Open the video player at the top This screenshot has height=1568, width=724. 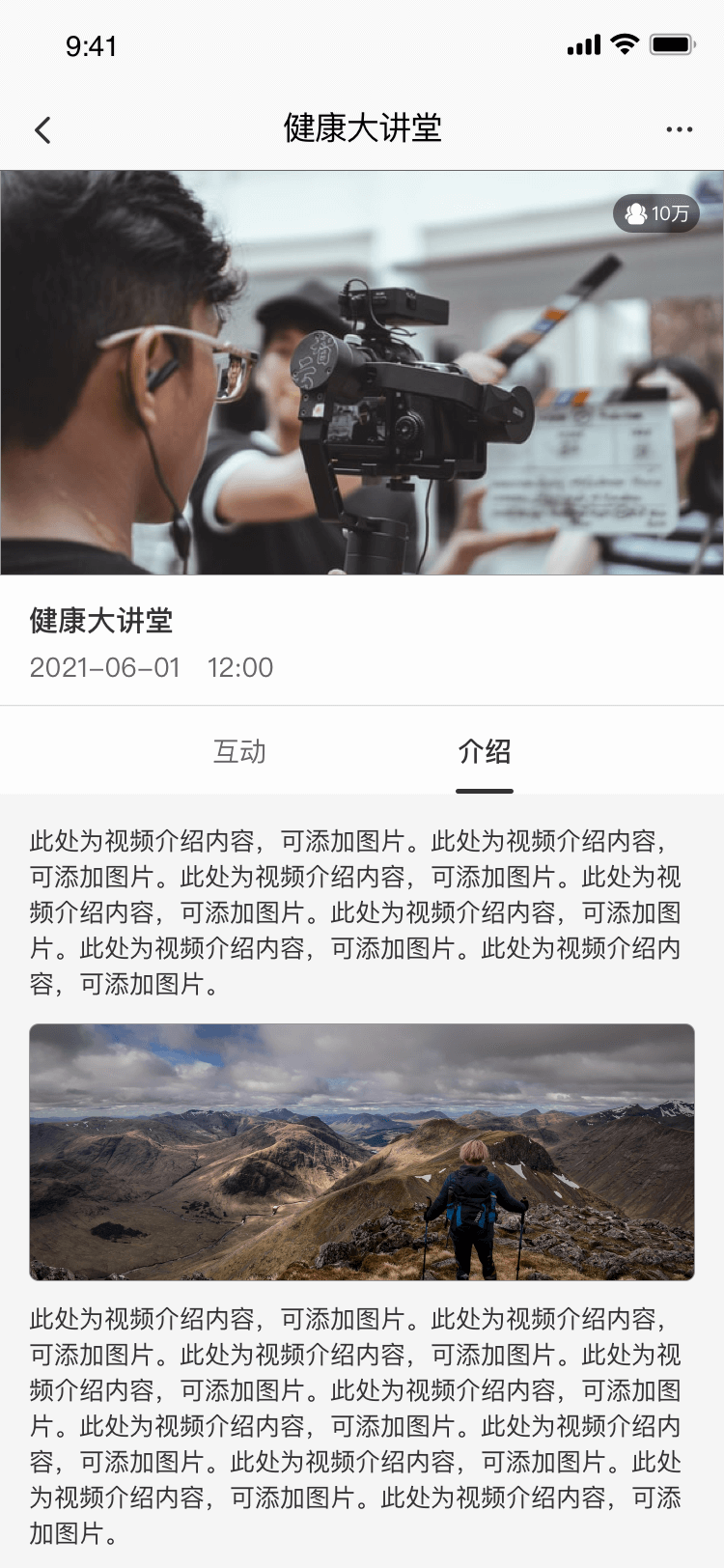click(x=362, y=373)
